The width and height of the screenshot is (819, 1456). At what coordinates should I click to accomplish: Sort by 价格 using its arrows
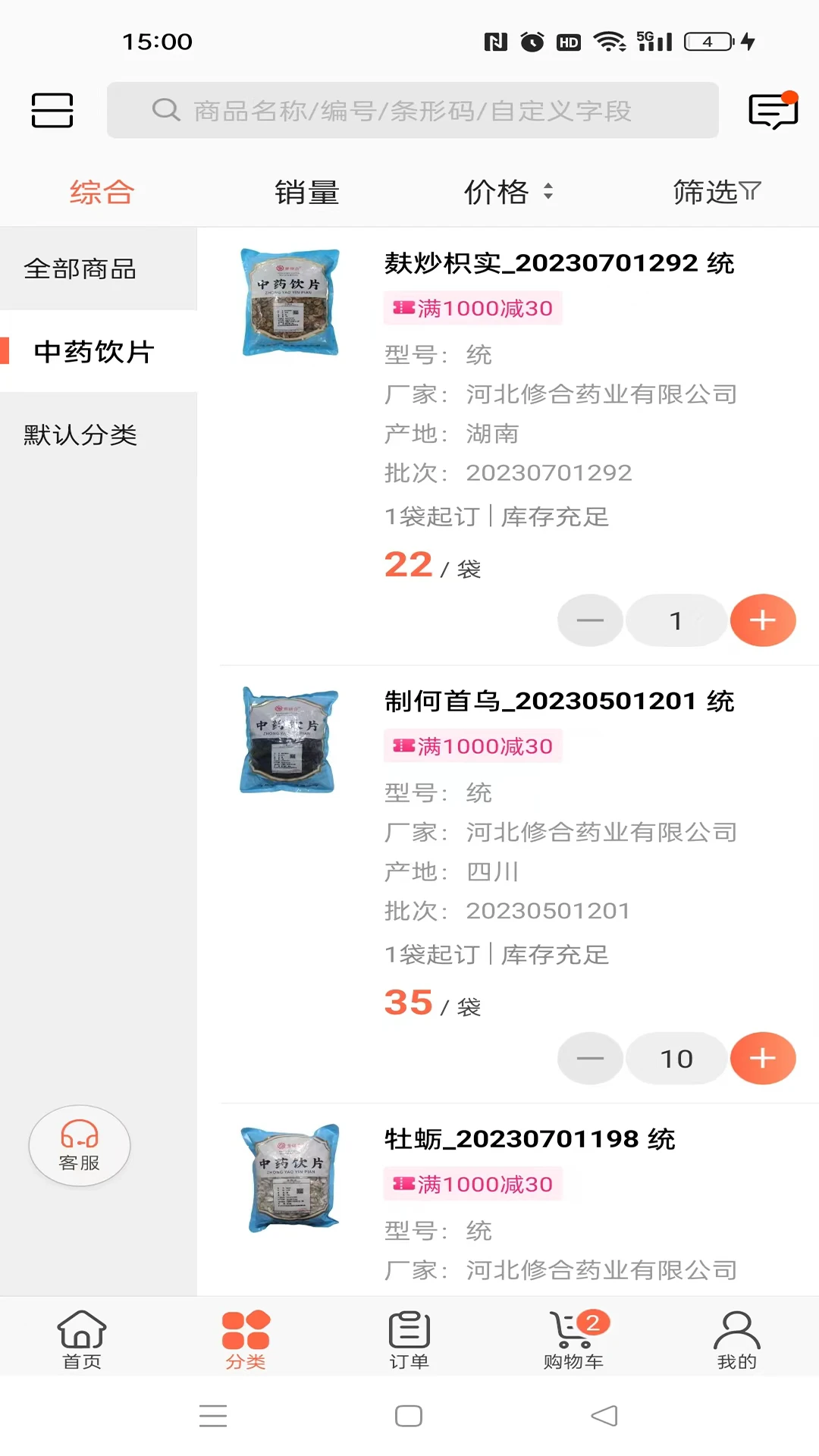(x=507, y=192)
